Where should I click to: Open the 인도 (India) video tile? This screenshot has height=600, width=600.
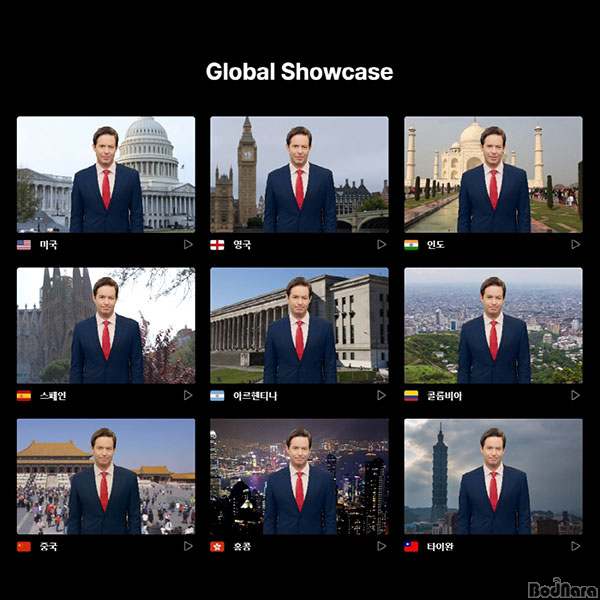pos(493,175)
